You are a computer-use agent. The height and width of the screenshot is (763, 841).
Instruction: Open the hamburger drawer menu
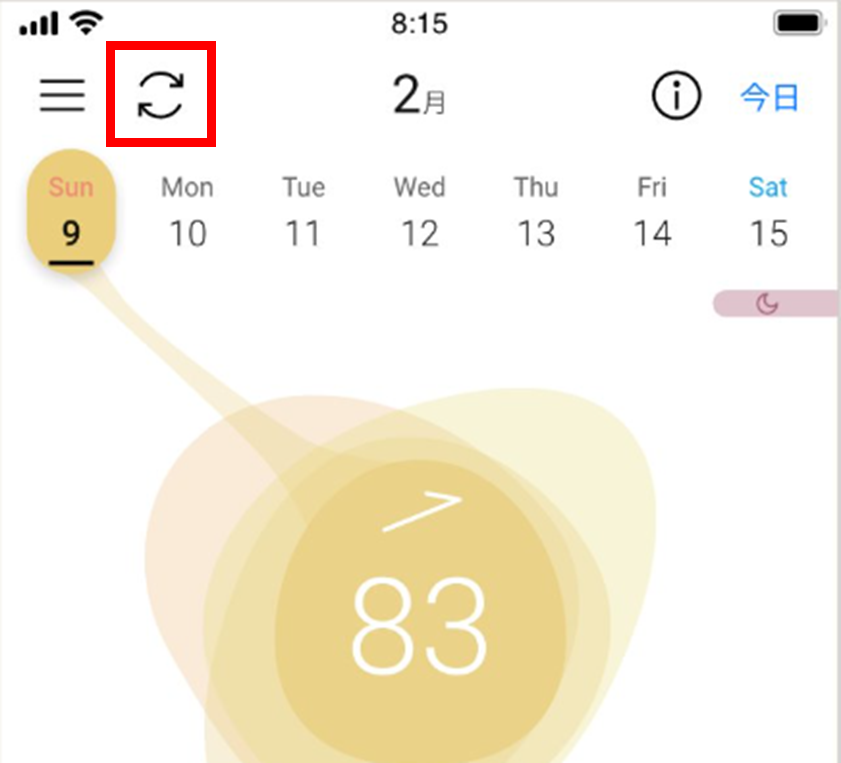[x=62, y=95]
